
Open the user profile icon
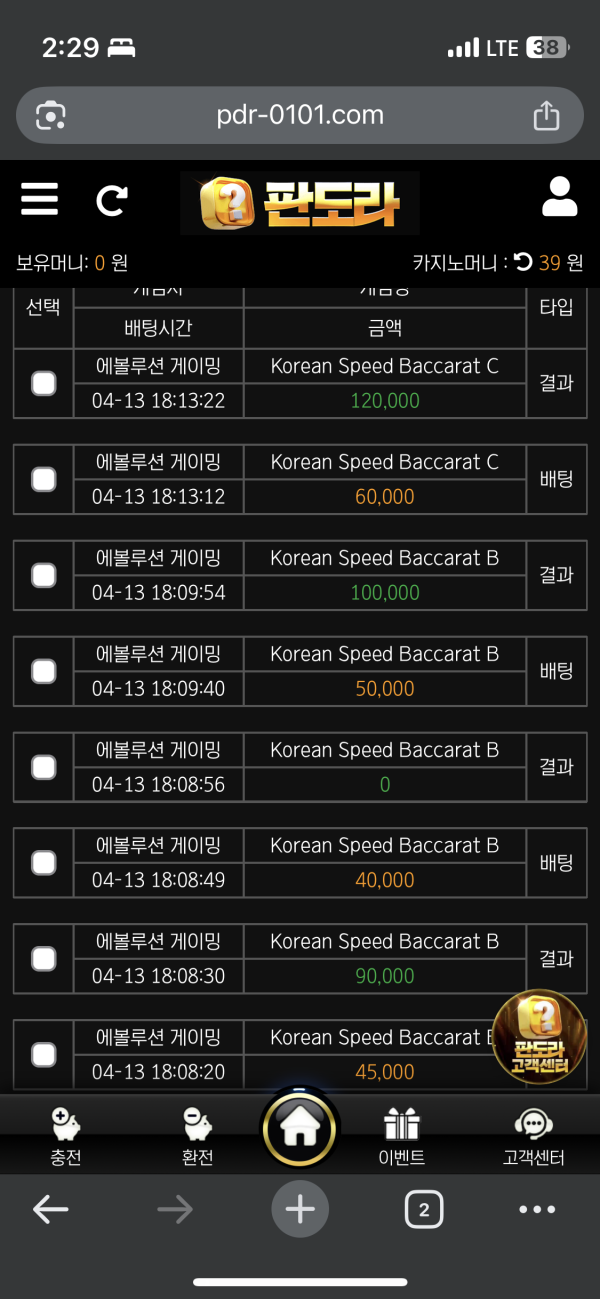(x=560, y=198)
